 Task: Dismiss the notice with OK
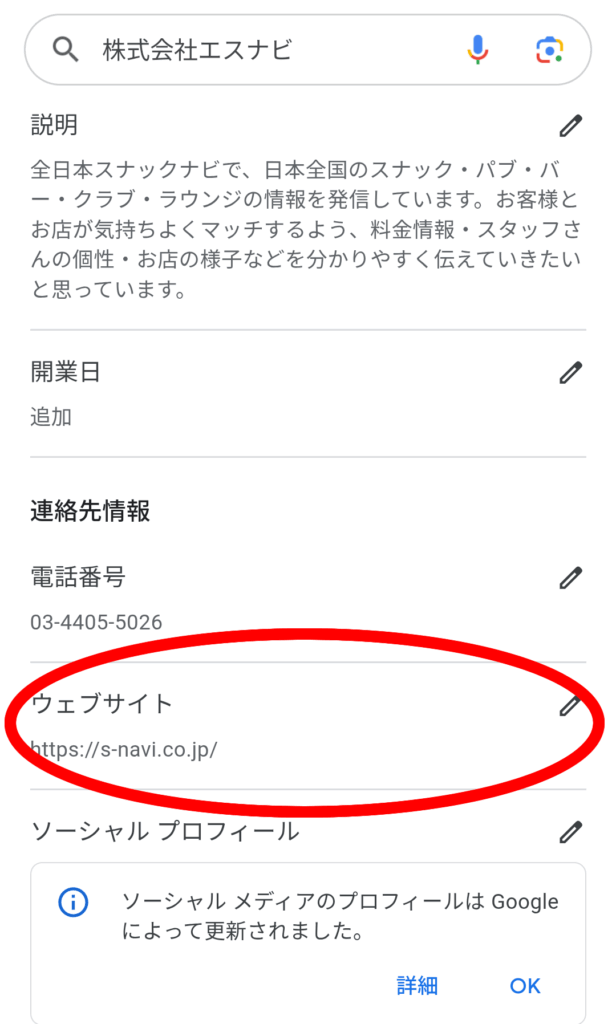pyautogui.click(x=525, y=986)
